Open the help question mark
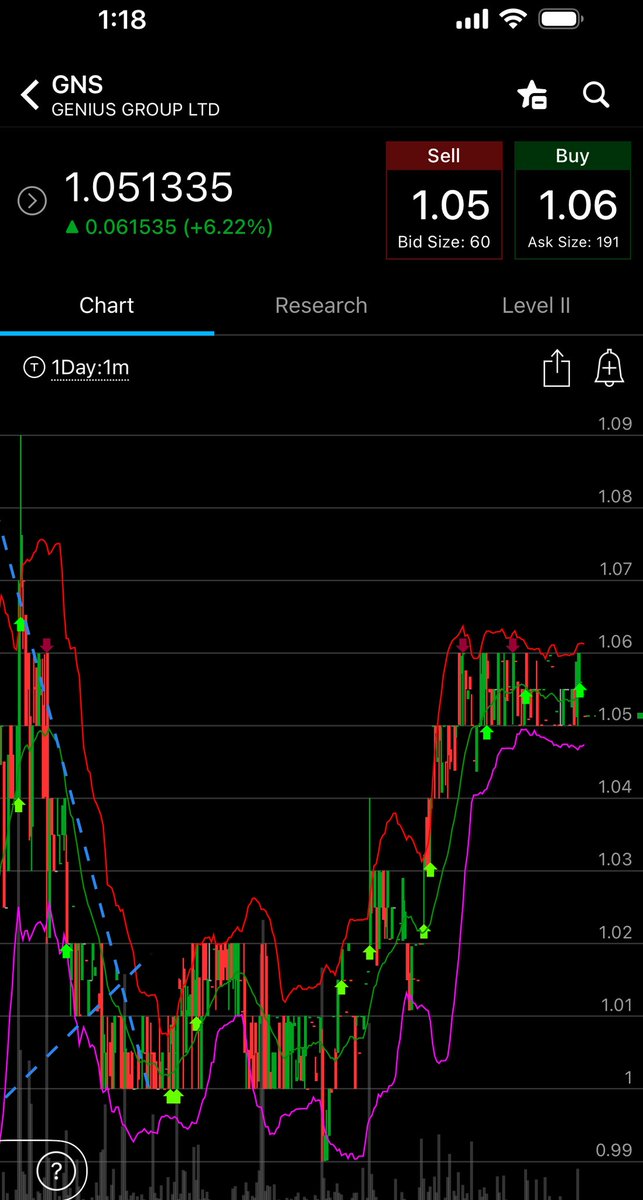 56,1170
